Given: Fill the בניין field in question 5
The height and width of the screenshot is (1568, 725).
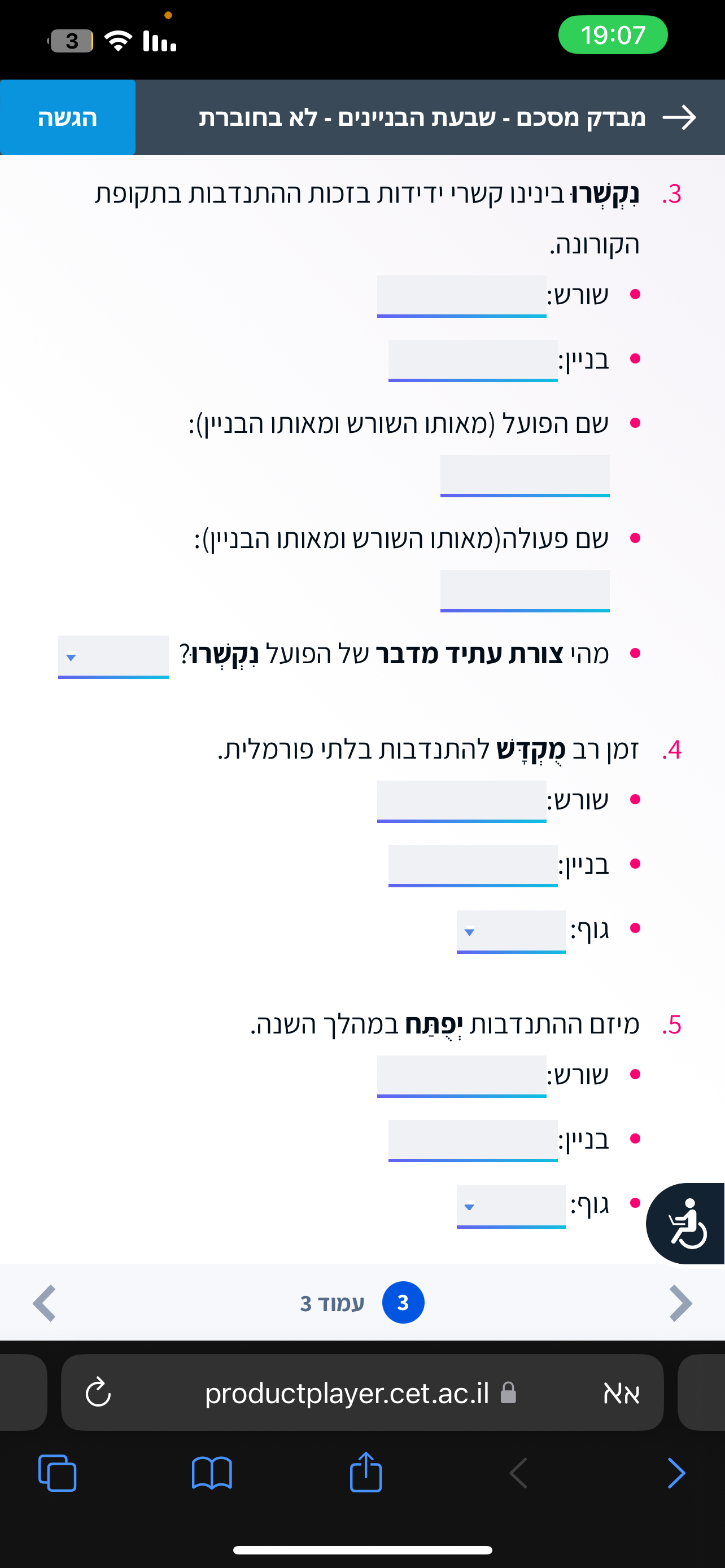Looking at the screenshot, I should click(x=473, y=1141).
